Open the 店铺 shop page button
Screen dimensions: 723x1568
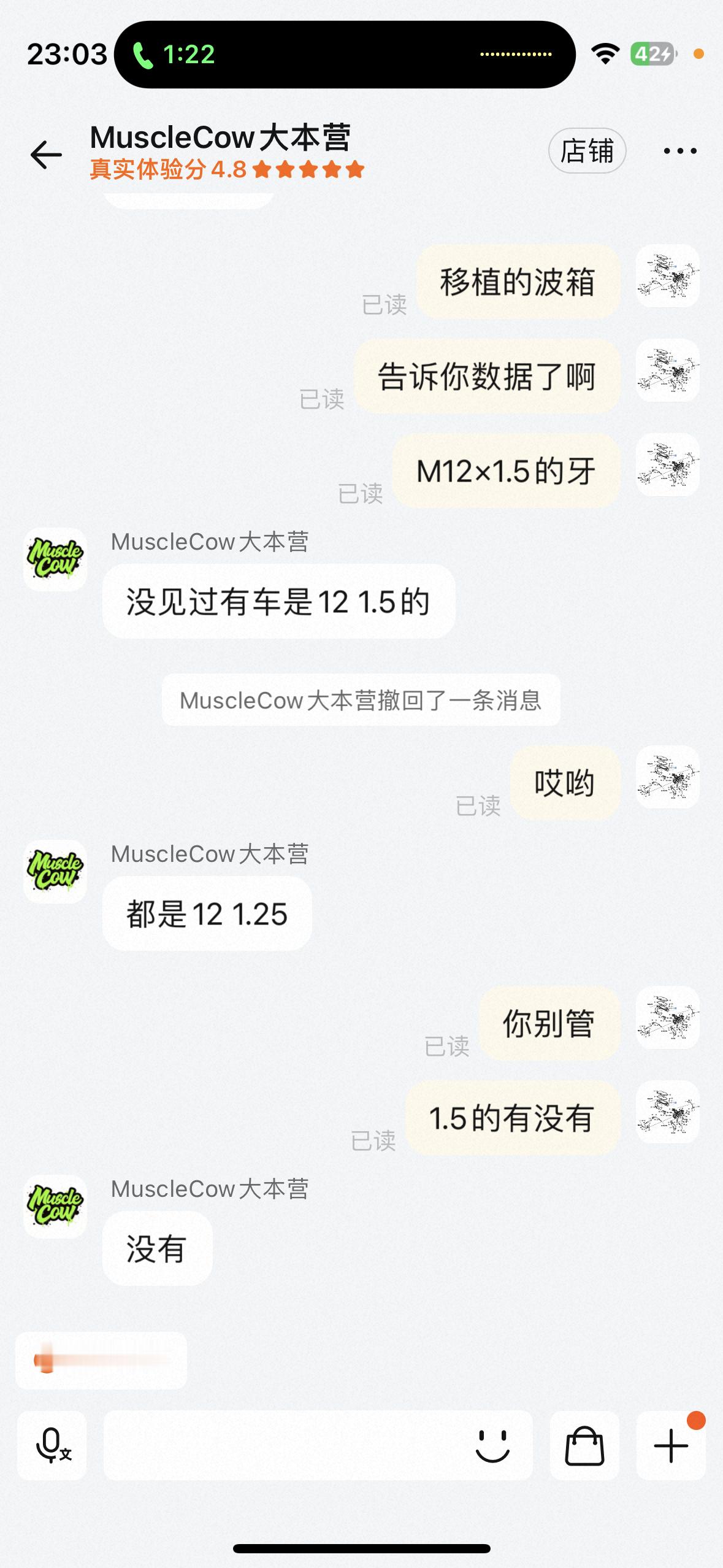587,150
